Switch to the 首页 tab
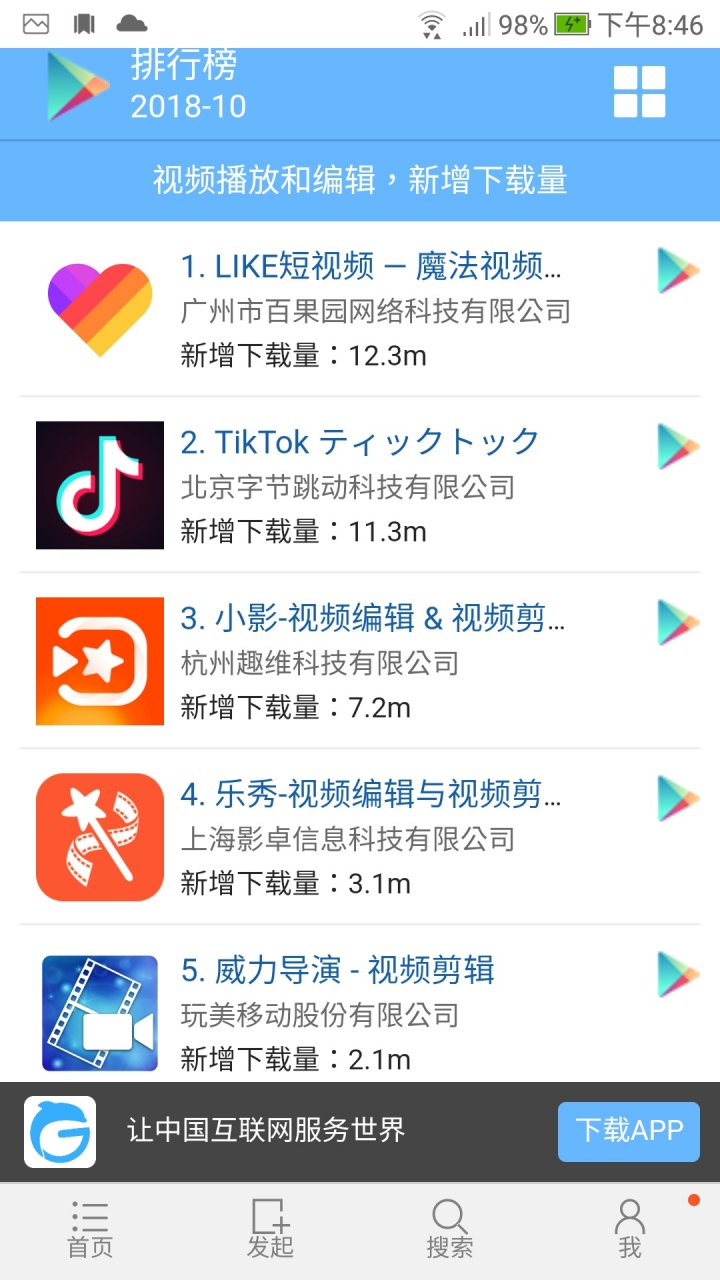 pos(90,1230)
